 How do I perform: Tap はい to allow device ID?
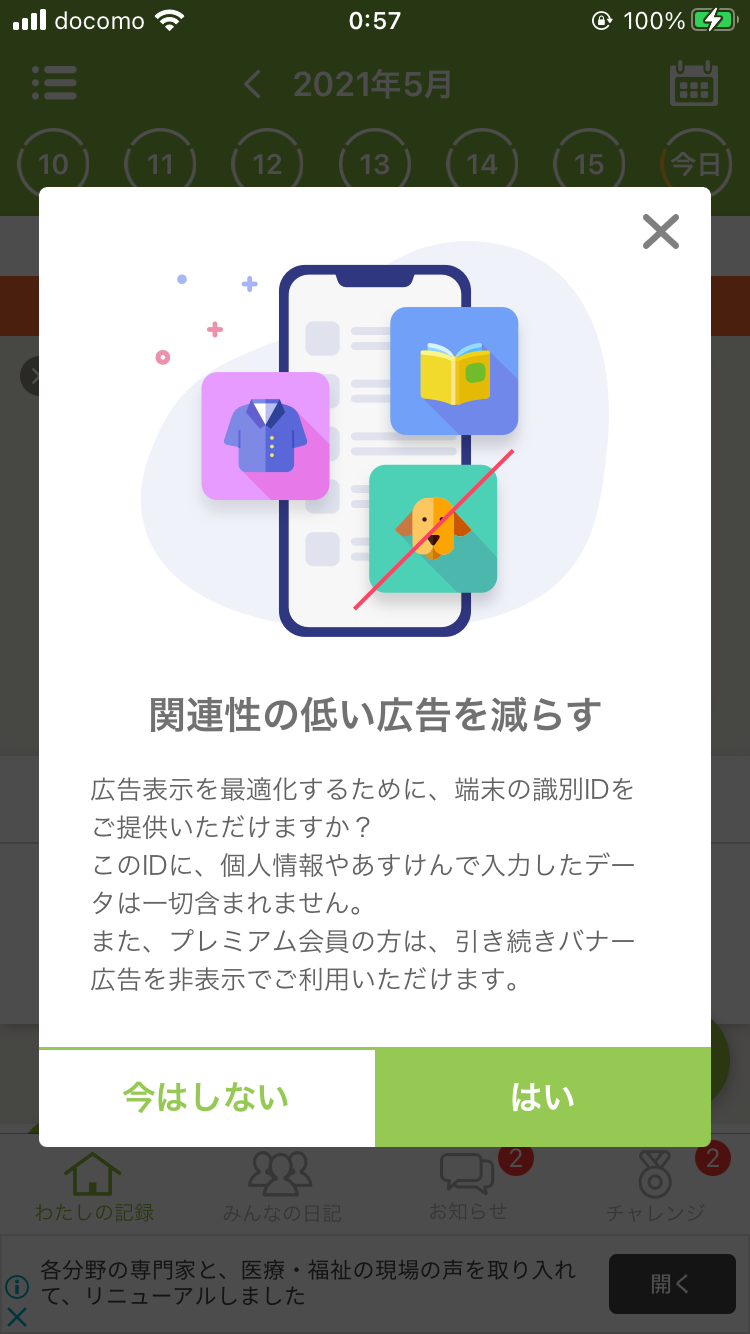tap(543, 1097)
